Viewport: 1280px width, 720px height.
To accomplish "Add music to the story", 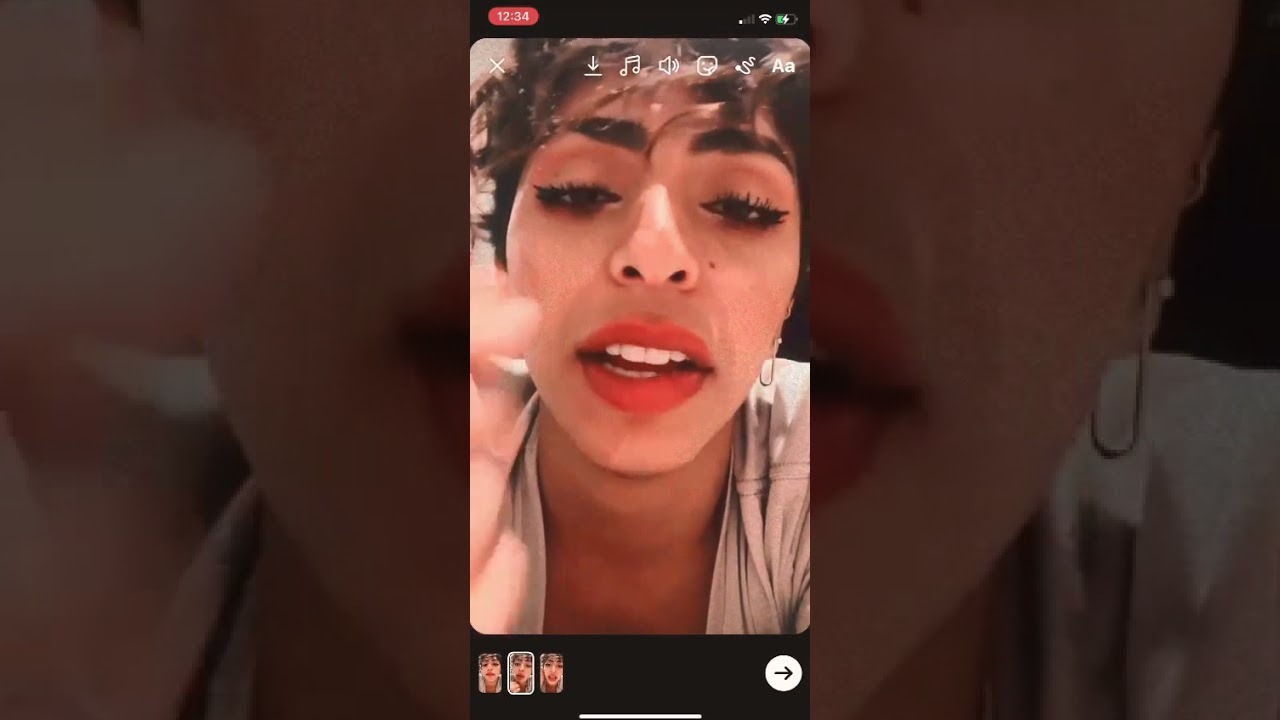I will click(x=630, y=66).
